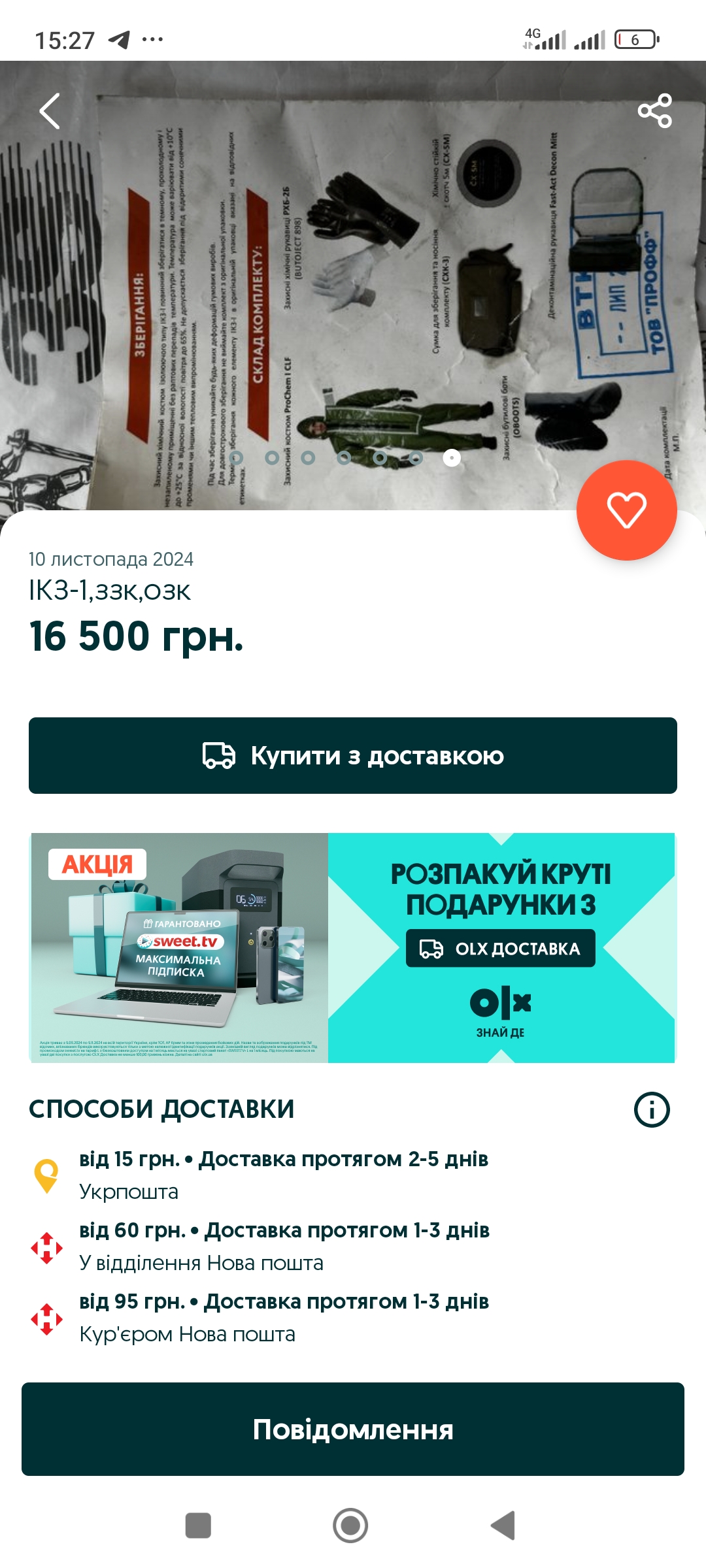Share this listing
The height and width of the screenshot is (1568, 706).
655,110
